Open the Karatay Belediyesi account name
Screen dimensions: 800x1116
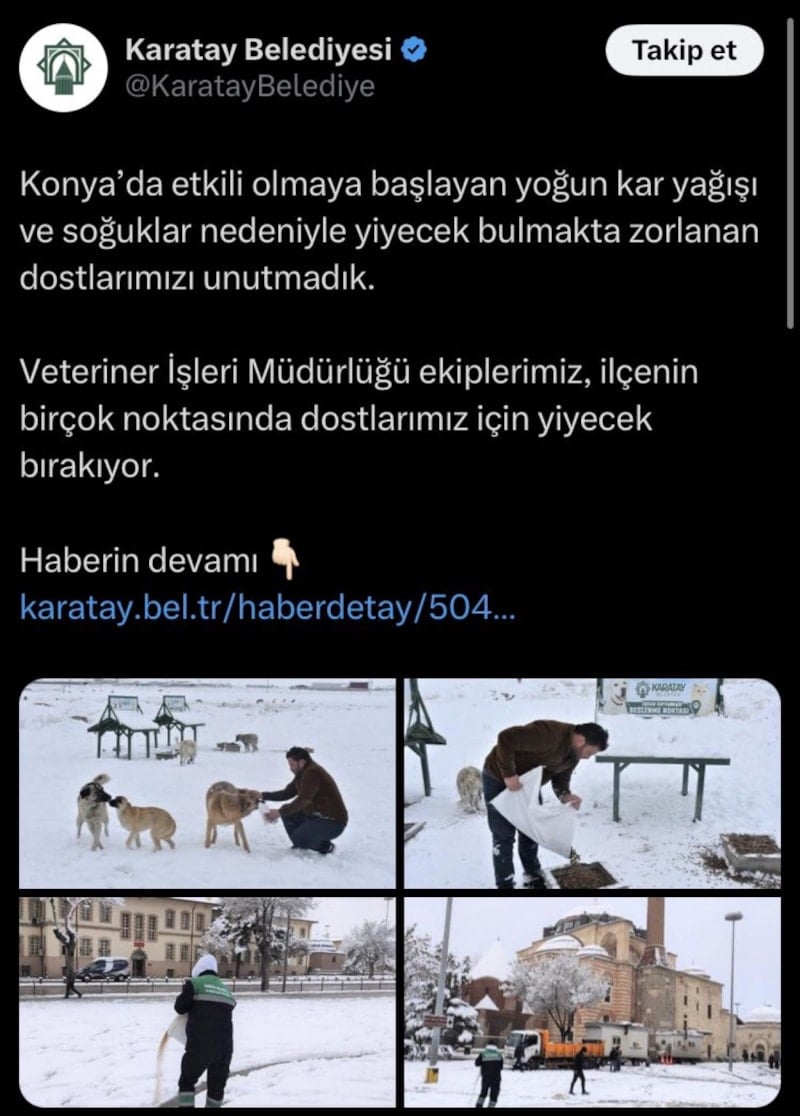pos(258,48)
